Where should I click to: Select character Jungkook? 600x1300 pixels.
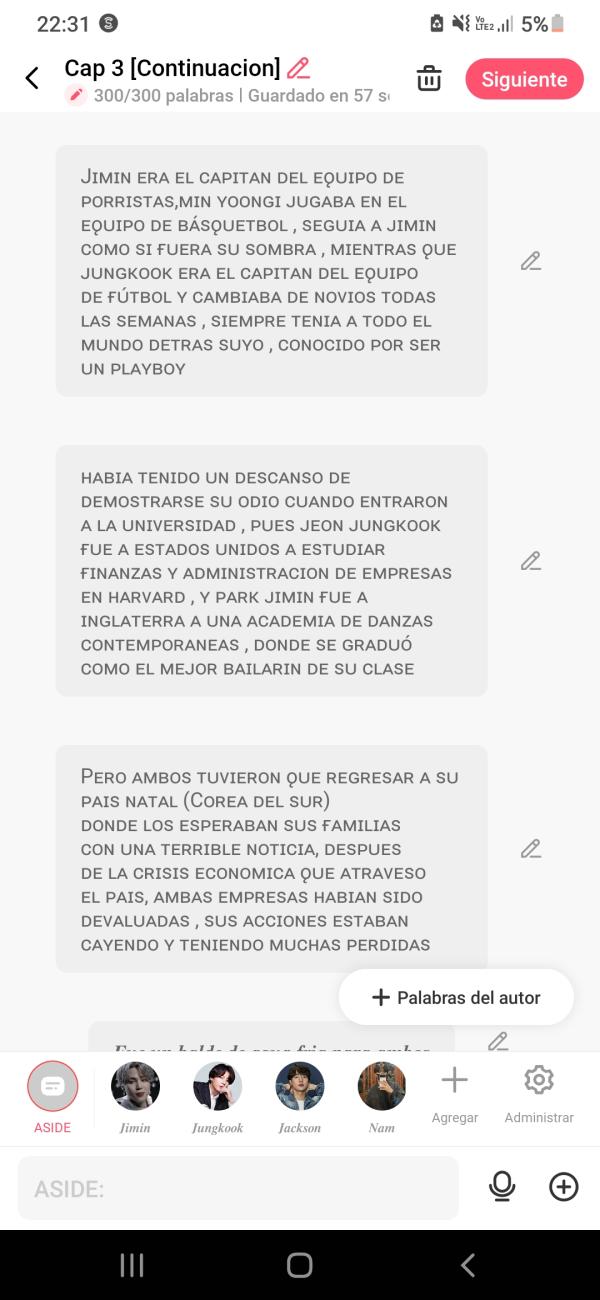(217, 1087)
